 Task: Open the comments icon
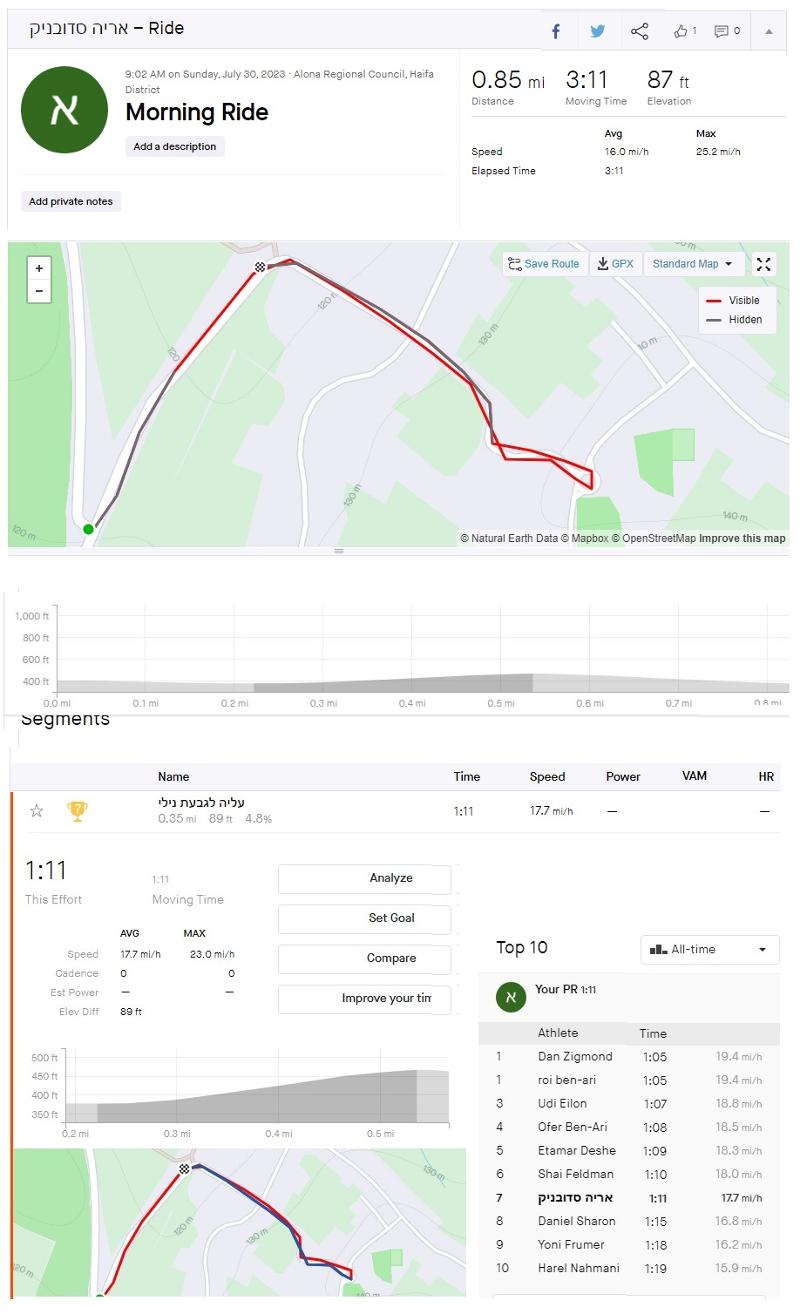pos(727,31)
